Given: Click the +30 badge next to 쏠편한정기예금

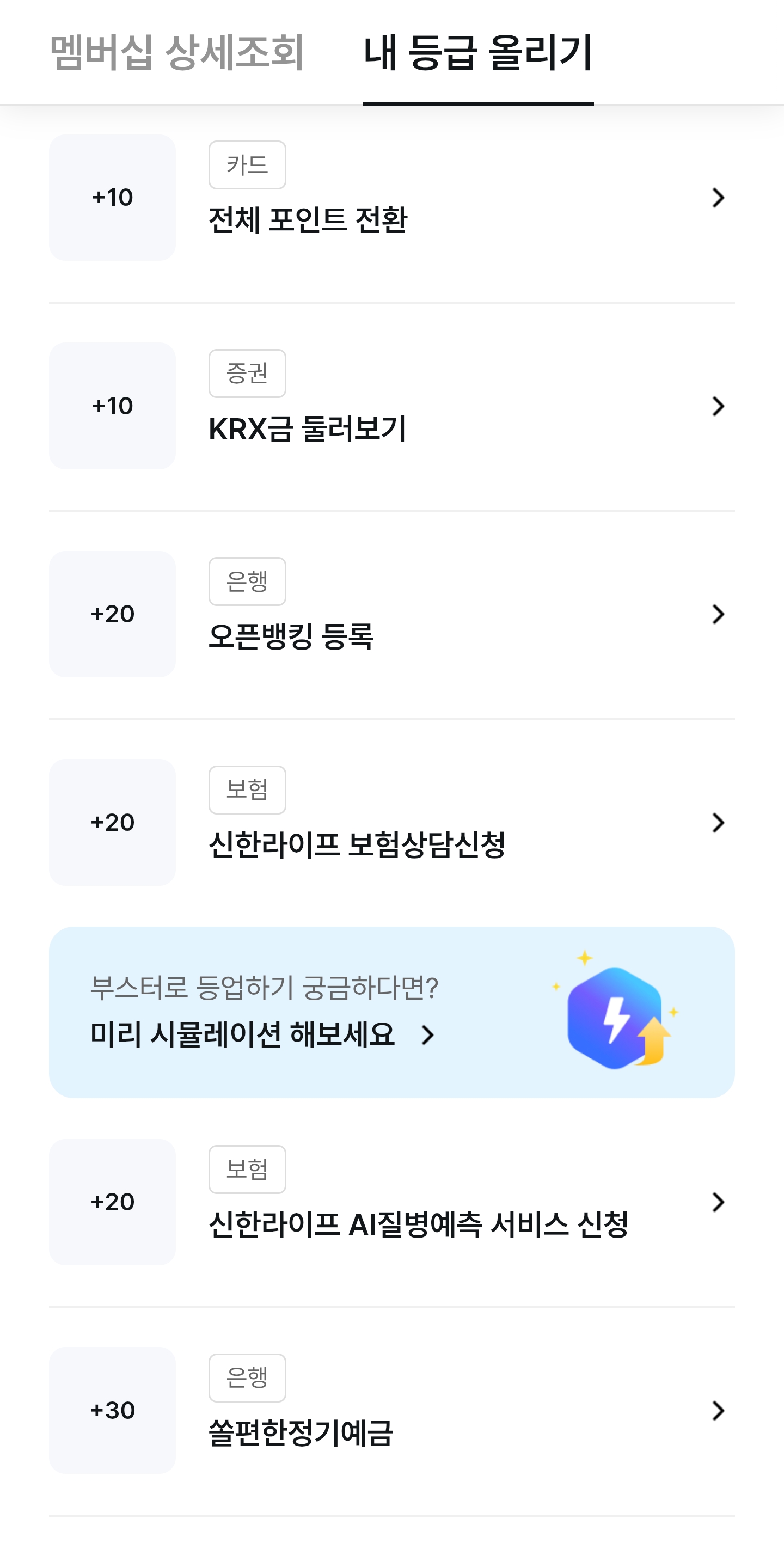Looking at the screenshot, I should coord(112,1410).
